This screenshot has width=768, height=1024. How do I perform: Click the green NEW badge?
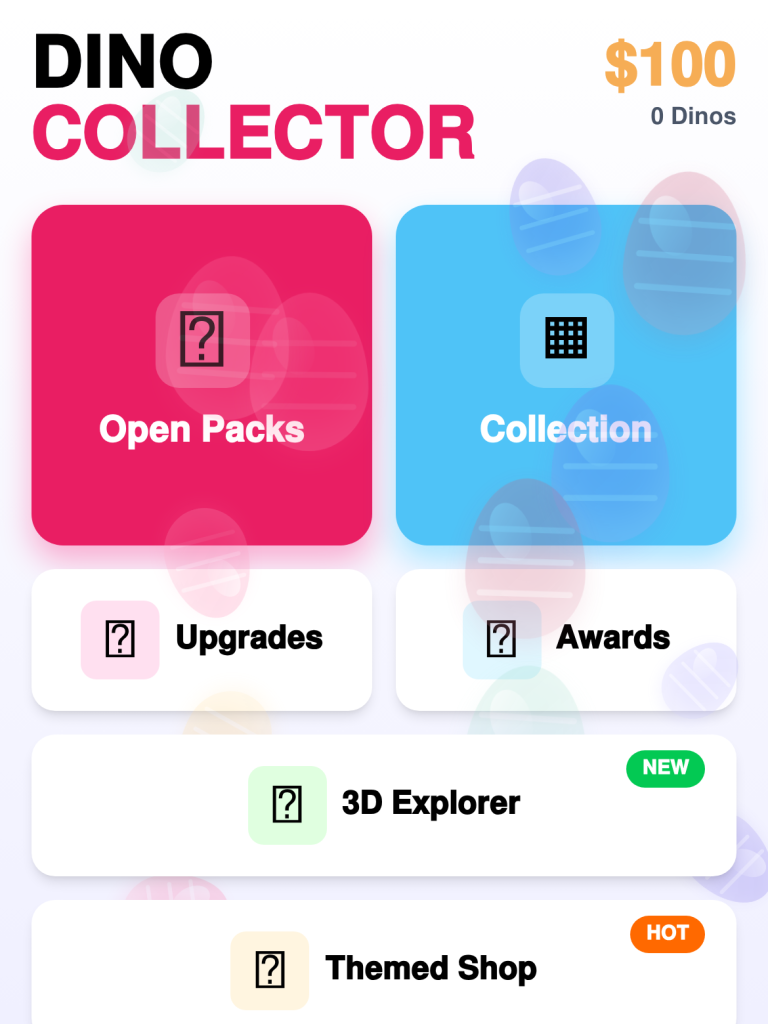point(665,768)
